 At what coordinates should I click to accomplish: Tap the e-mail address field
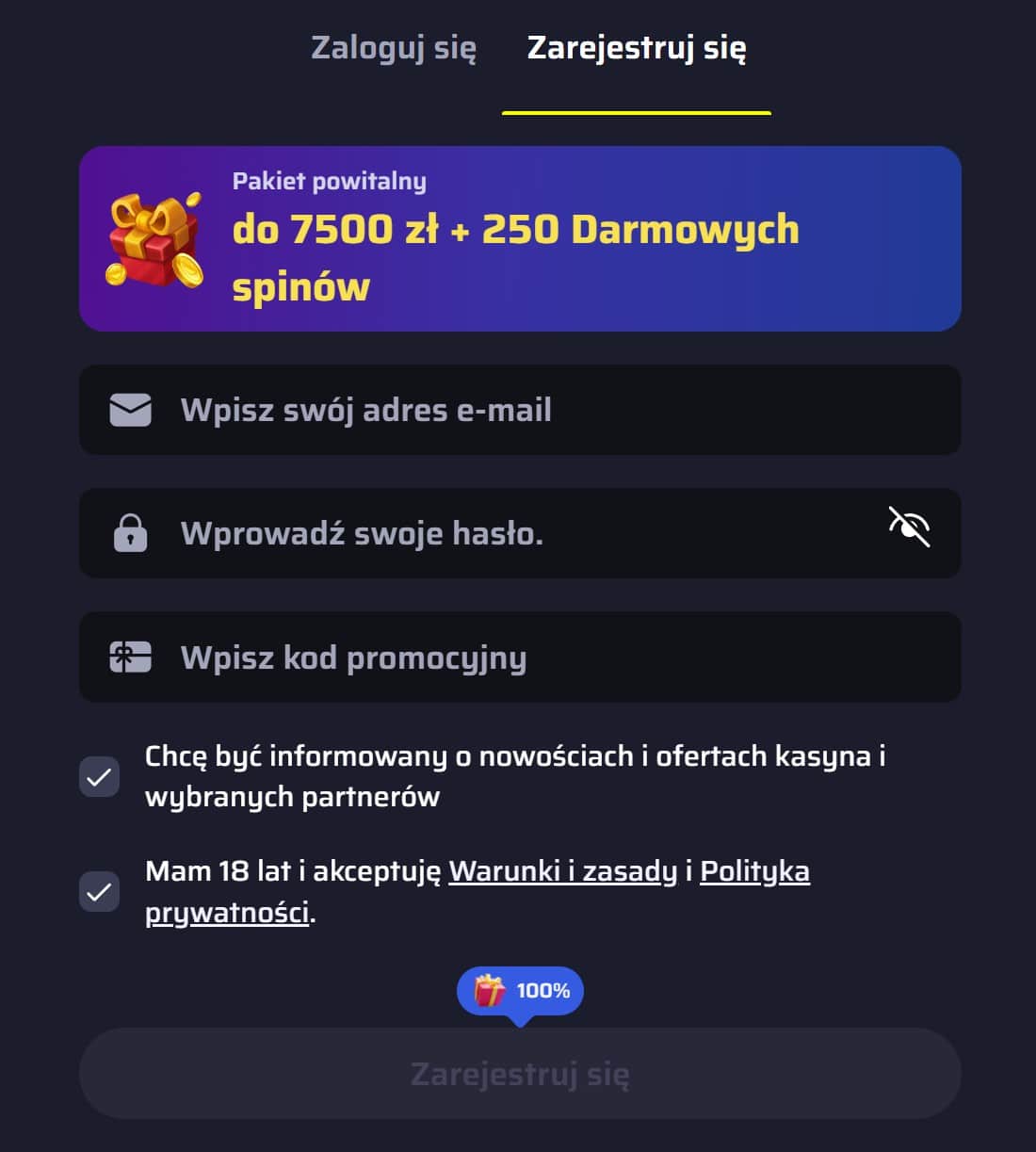520,411
